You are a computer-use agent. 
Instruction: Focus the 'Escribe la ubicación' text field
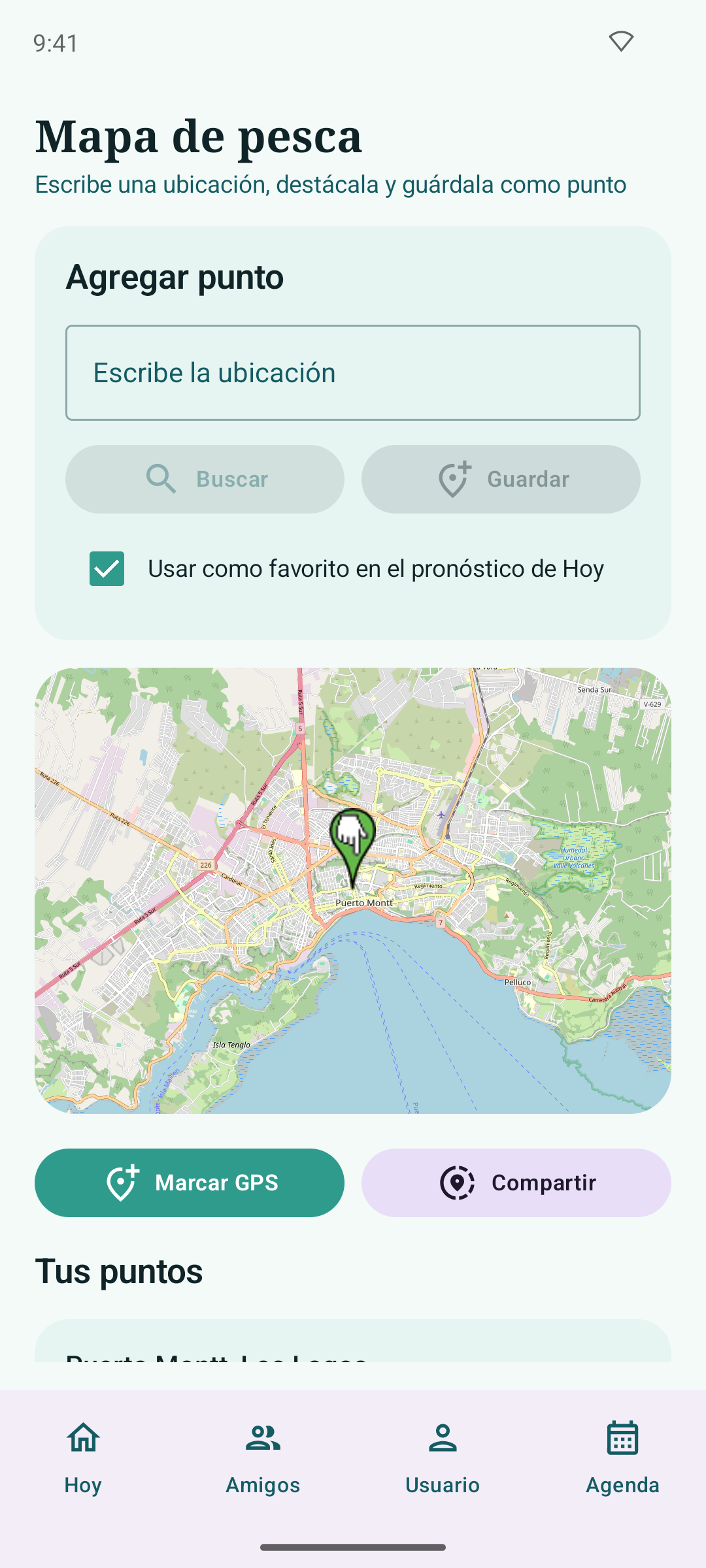[x=353, y=372]
